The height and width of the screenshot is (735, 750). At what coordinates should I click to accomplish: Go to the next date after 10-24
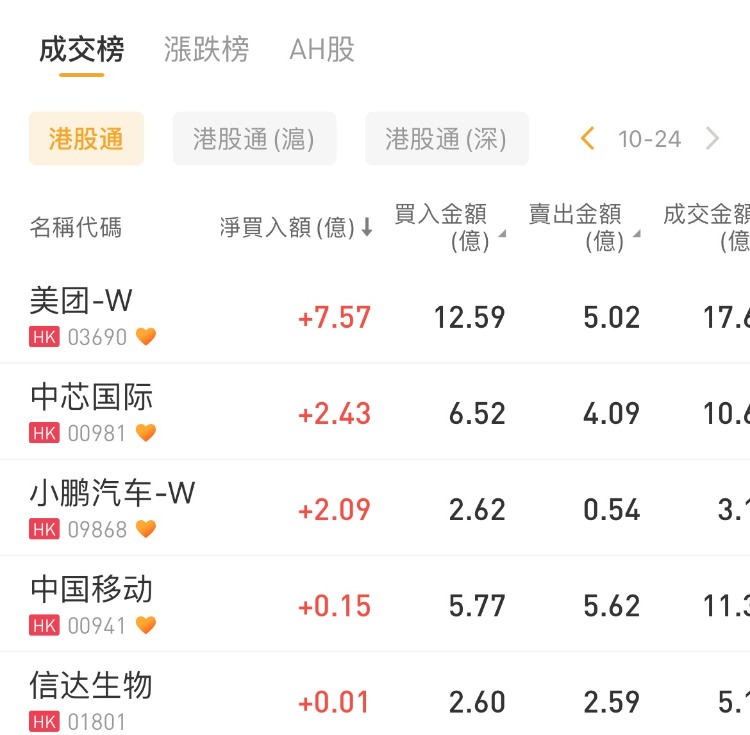coord(712,139)
